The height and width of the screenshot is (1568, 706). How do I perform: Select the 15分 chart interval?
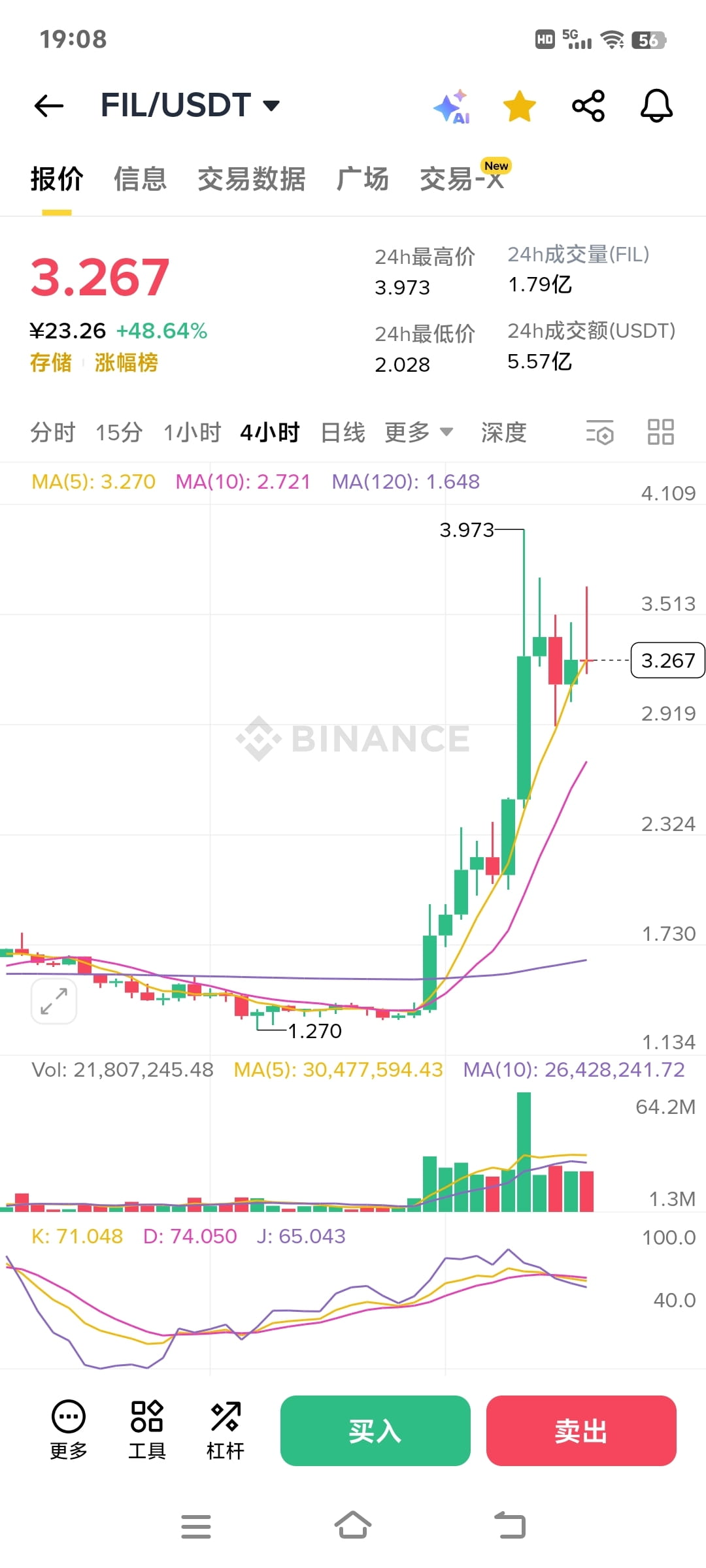tap(119, 433)
